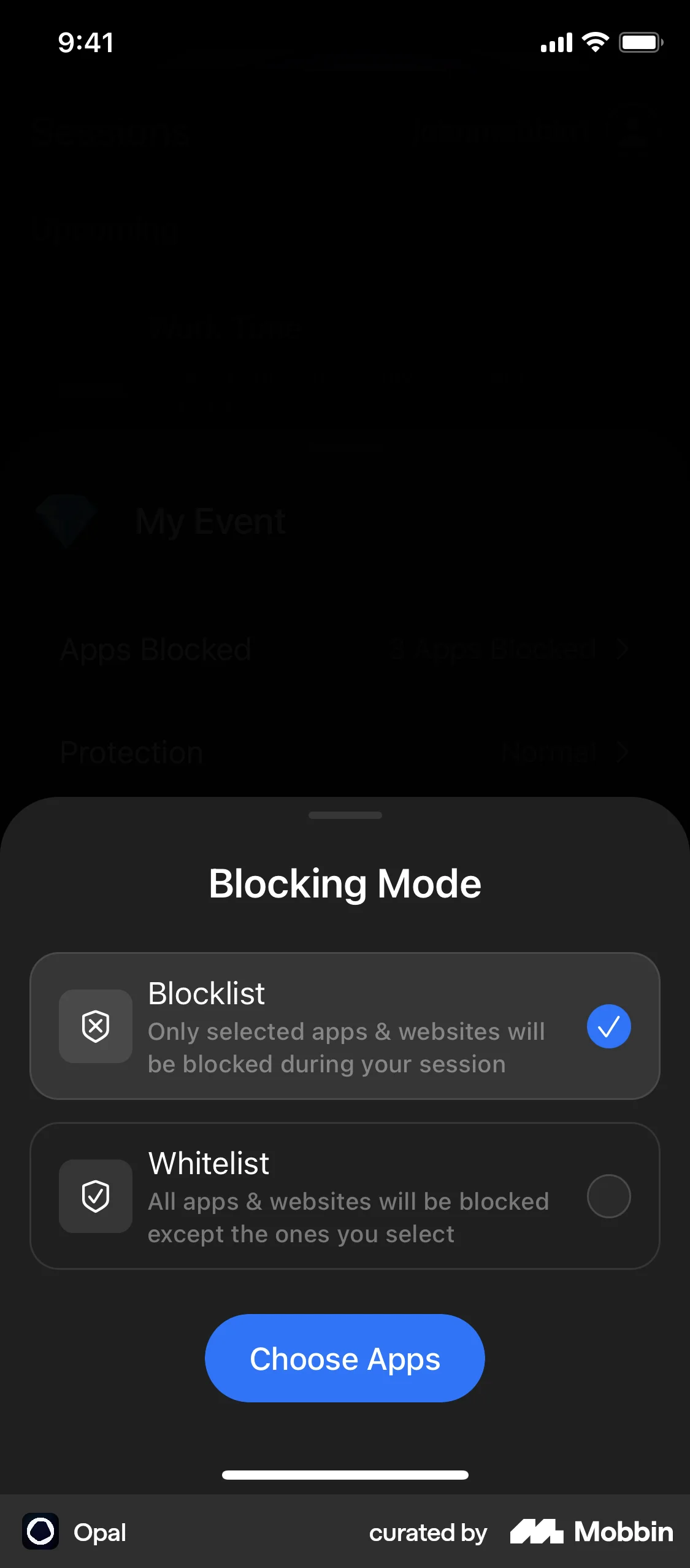Image resolution: width=690 pixels, height=1568 pixels.
Task: Deselect the blue Blocklist checkmark
Action: click(x=608, y=1026)
